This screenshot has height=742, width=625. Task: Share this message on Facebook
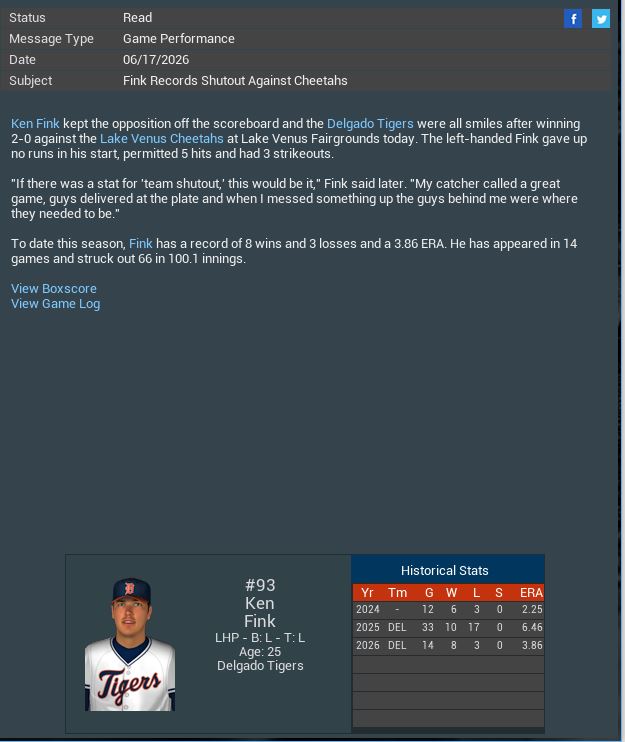(573, 18)
